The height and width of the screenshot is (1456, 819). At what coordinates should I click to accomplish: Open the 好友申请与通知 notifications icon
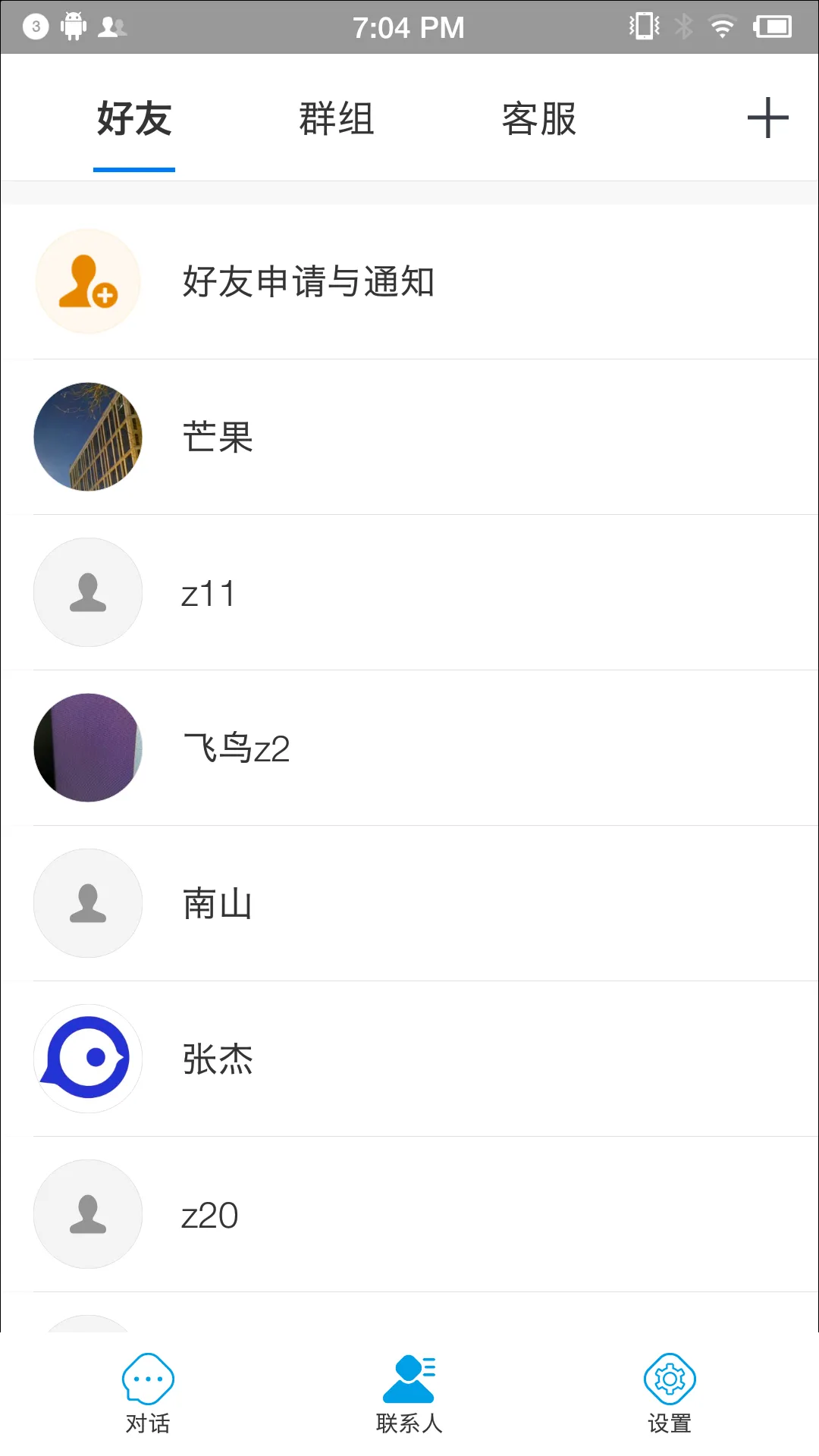[x=88, y=282]
